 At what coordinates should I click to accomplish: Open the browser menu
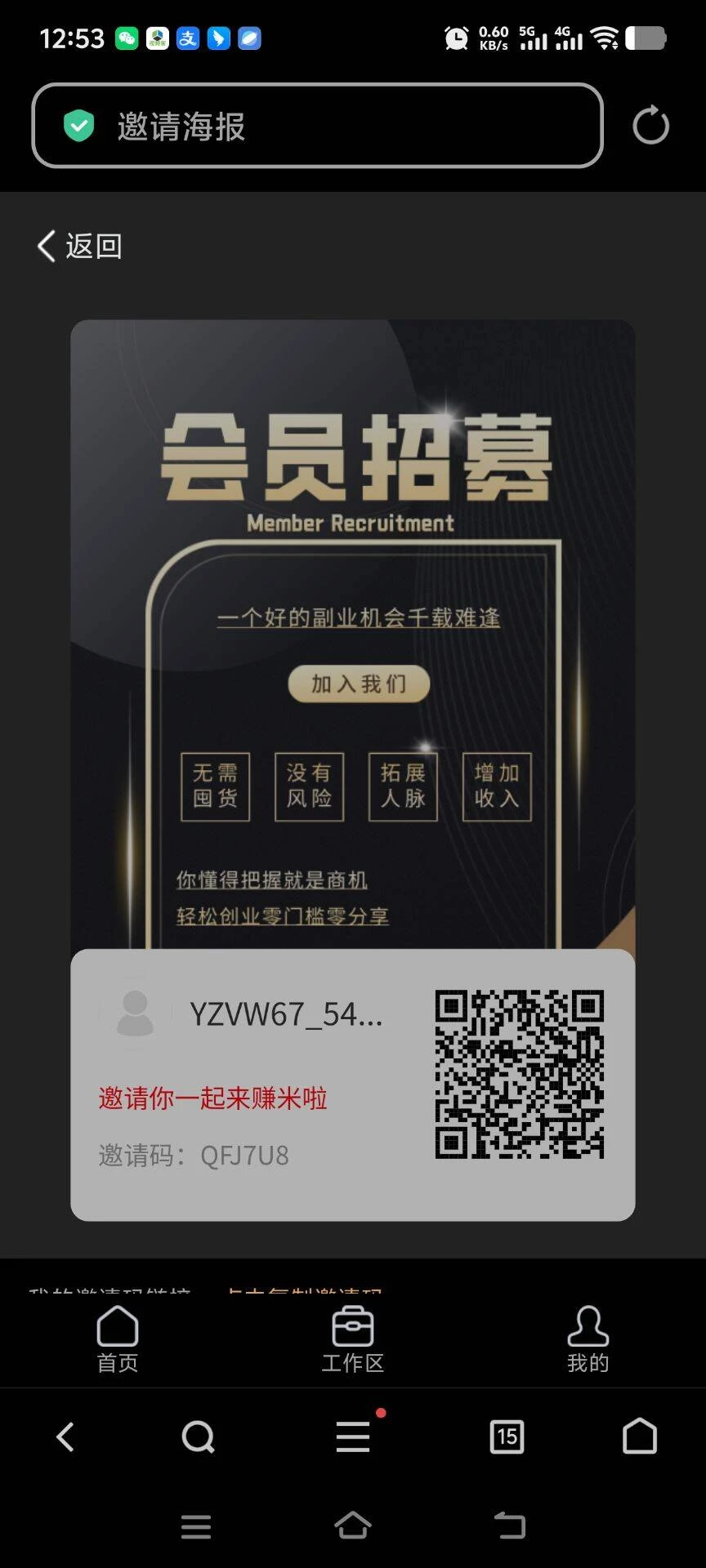353,1437
